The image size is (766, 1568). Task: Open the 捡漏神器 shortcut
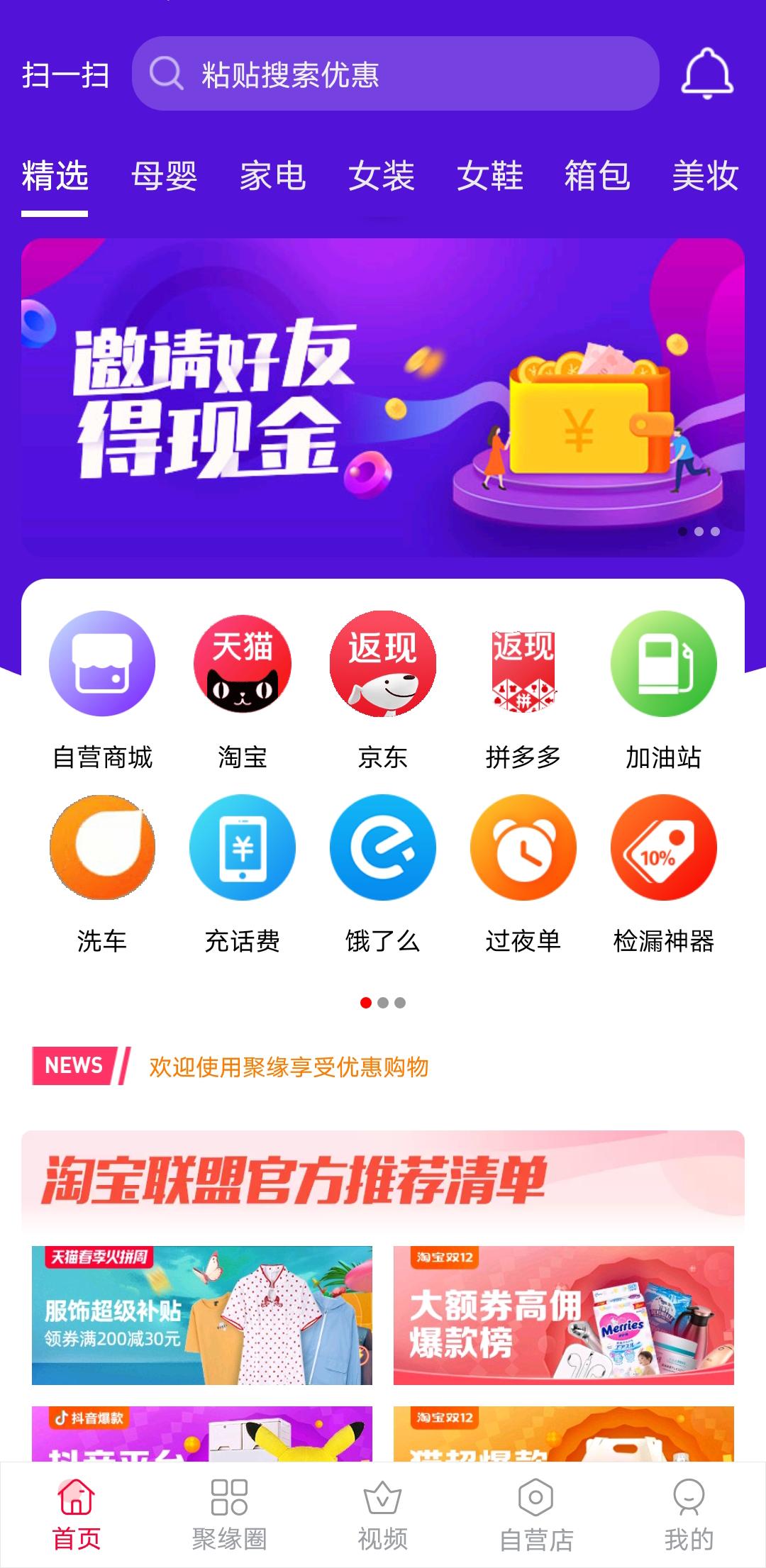click(663, 874)
